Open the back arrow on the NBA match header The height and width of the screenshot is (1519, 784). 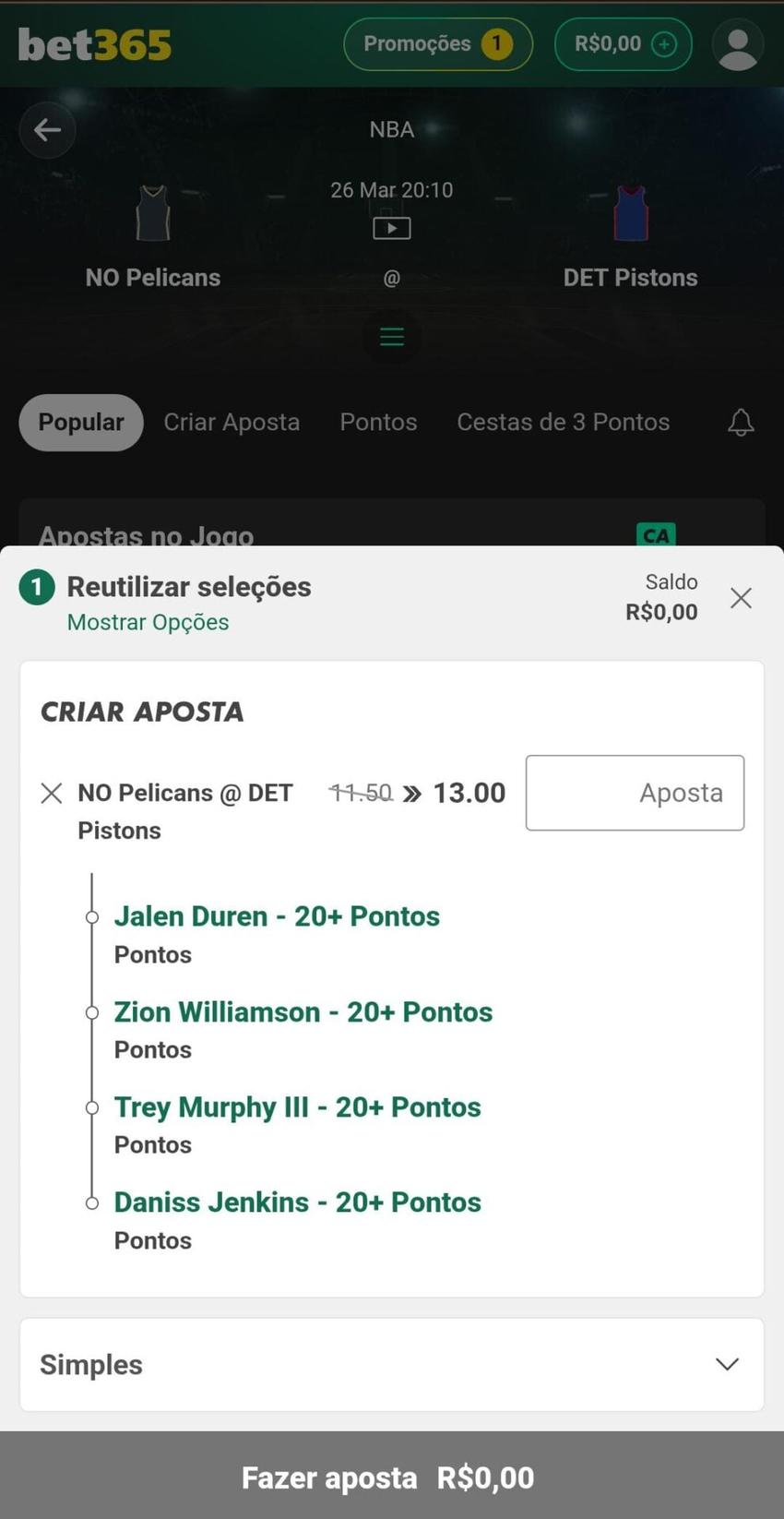coord(47,130)
